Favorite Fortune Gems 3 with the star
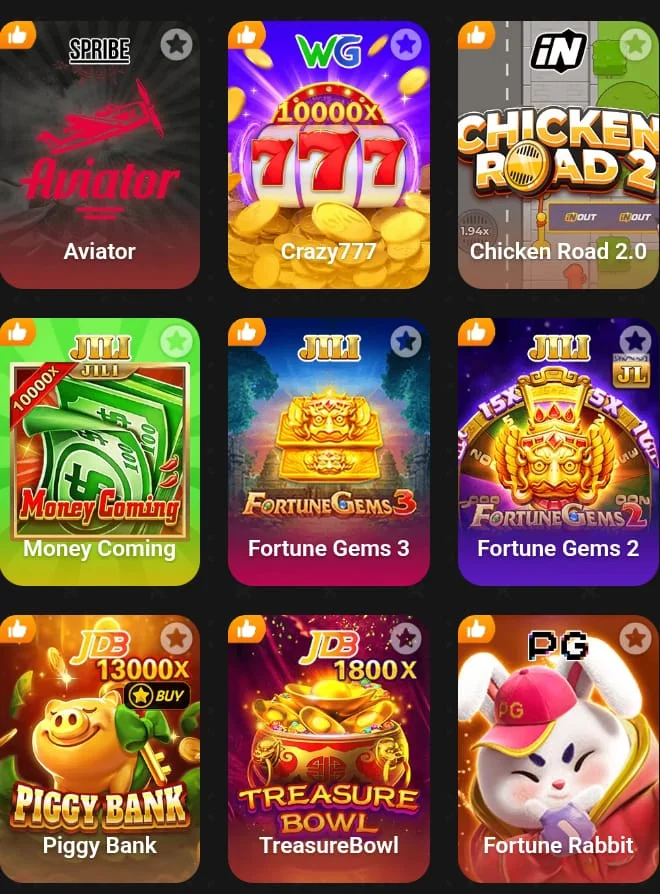The width and height of the screenshot is (660, 894). 405,341
